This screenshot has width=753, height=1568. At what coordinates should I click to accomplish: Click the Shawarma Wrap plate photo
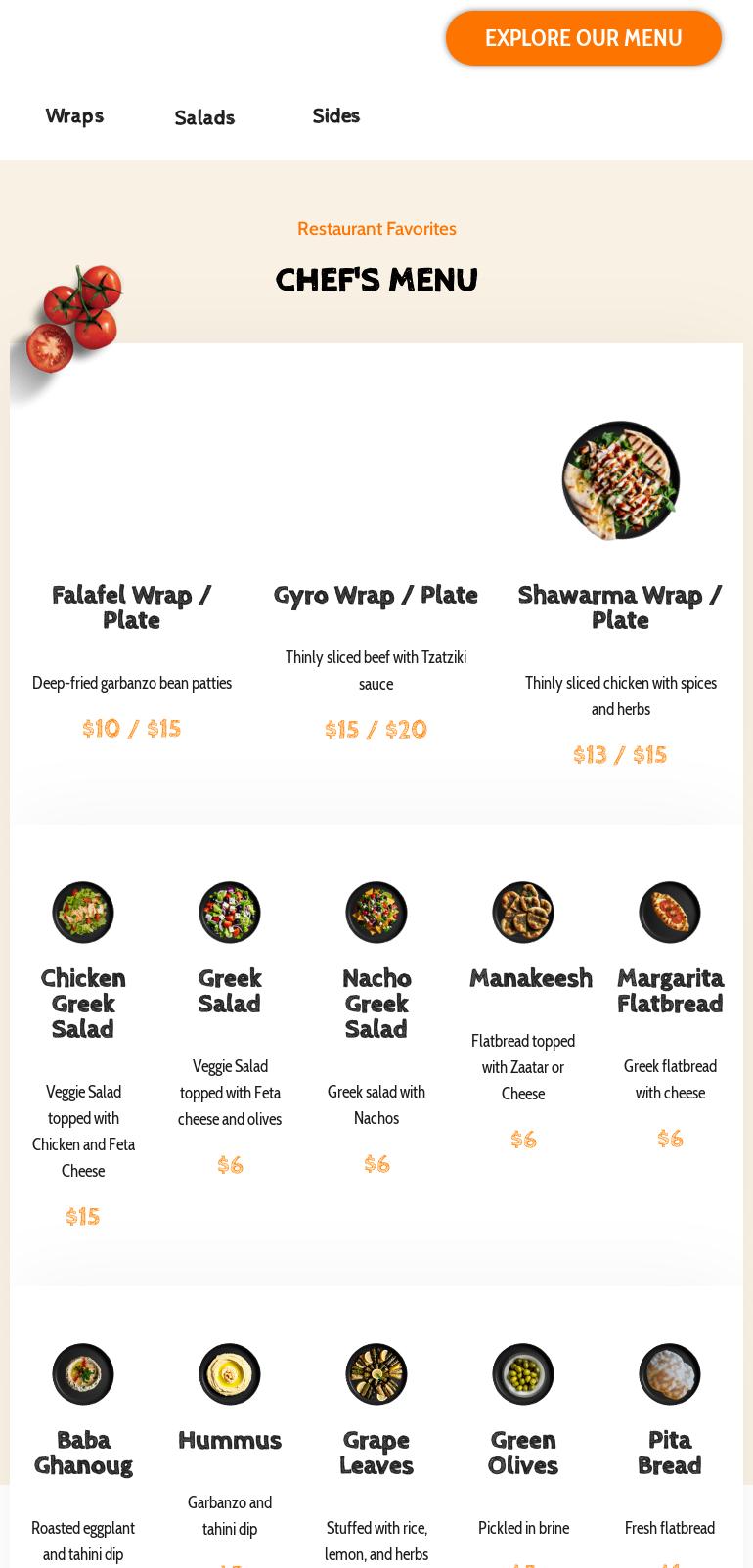(x=620, y=480)
